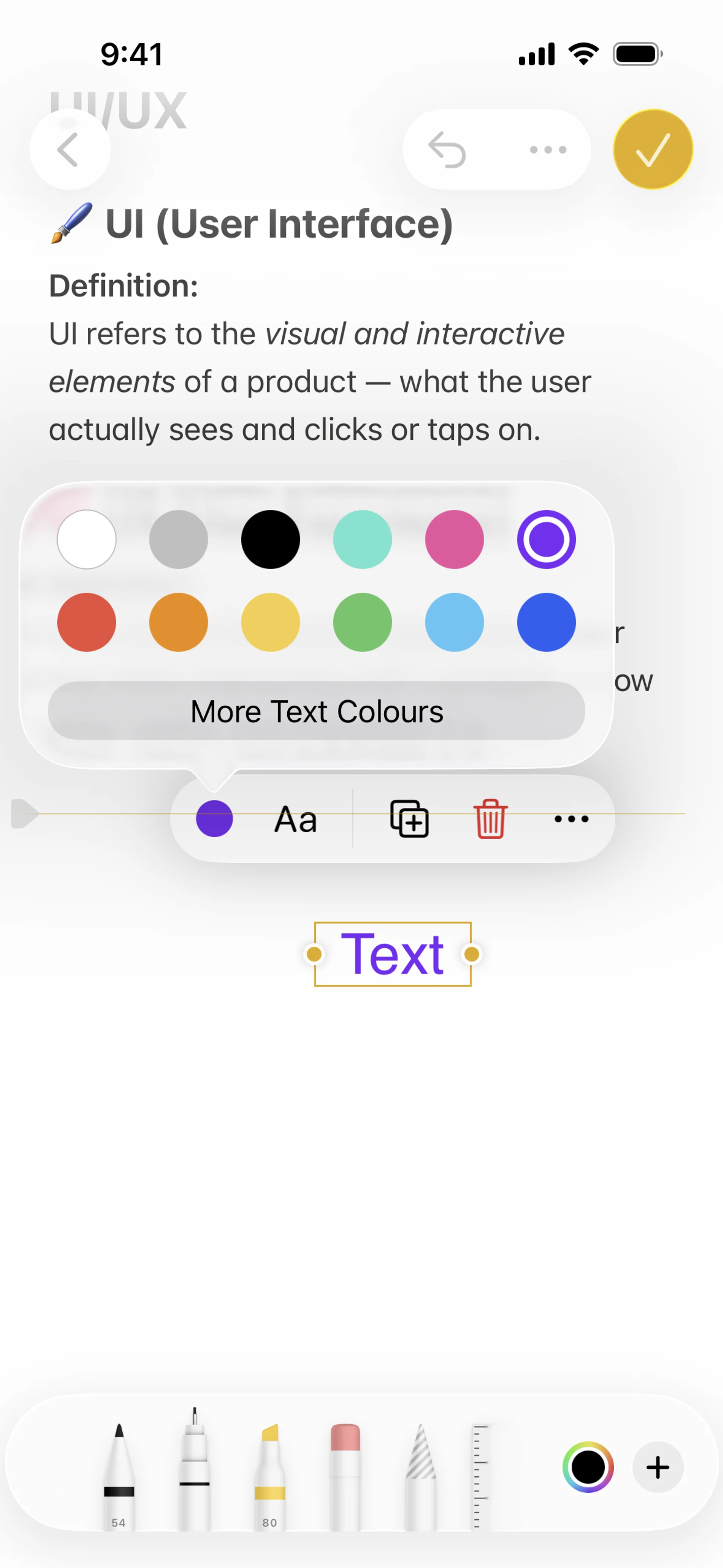Select the black text colour

click(x=270, y=539)
